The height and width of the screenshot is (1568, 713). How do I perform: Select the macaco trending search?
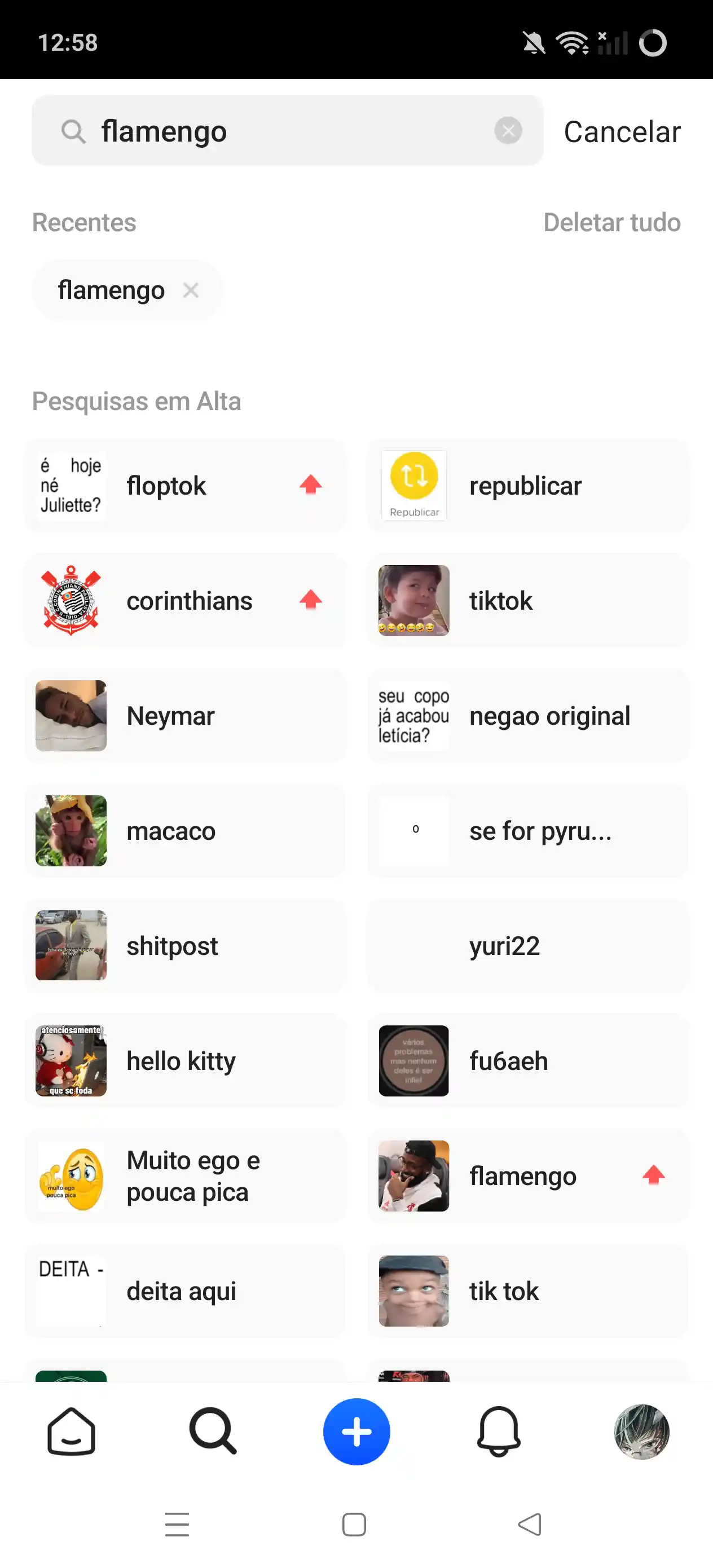tap(185, 831)
